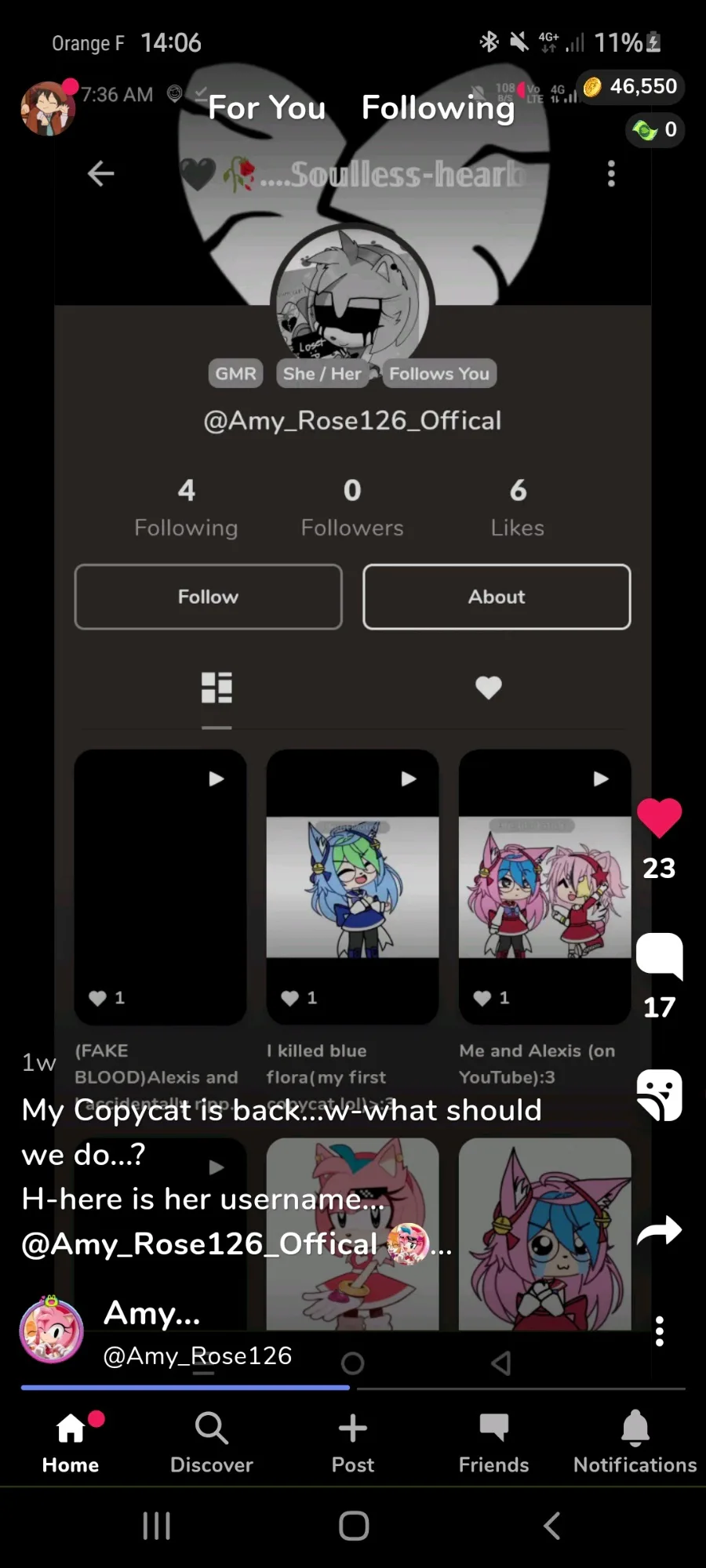Share this video
The height and width of the screenshot is (1568, 706).
pyautogui.click(x=659, y=1231)
